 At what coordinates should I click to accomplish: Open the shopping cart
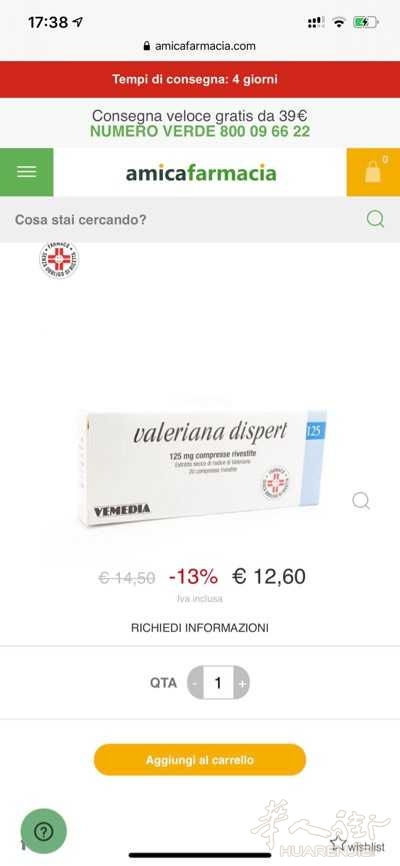373,172
